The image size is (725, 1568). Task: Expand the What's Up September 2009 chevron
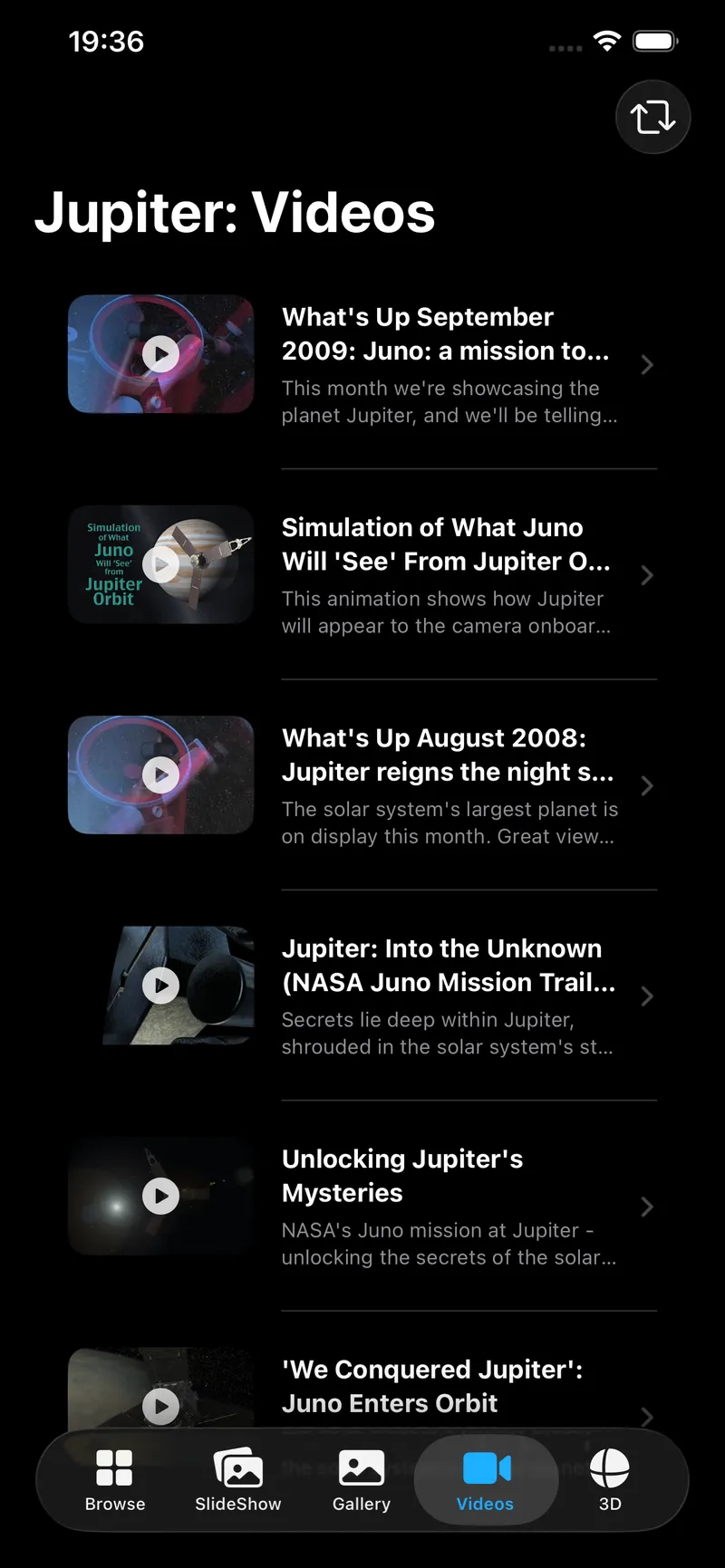tap(647, 365)
